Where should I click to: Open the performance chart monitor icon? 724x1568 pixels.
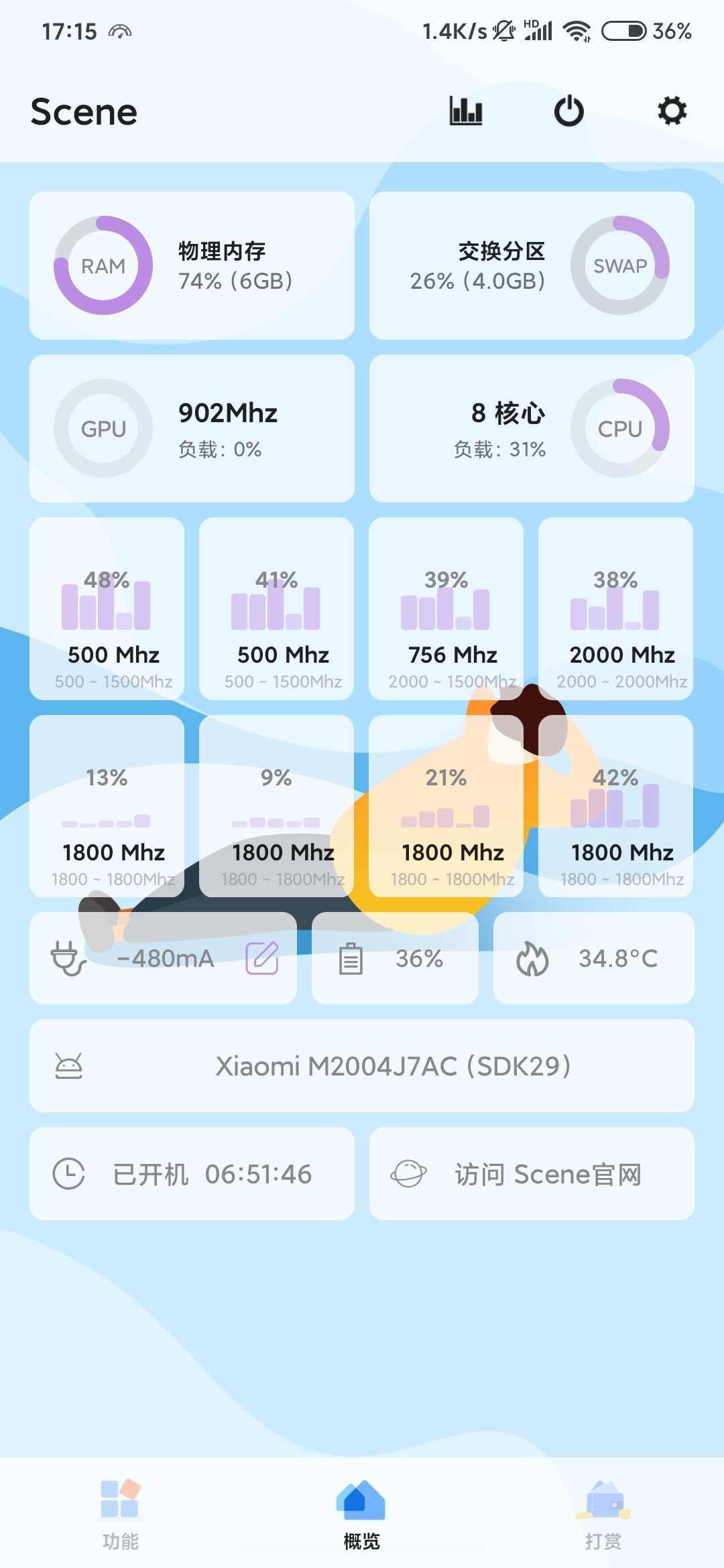[466, 111]
